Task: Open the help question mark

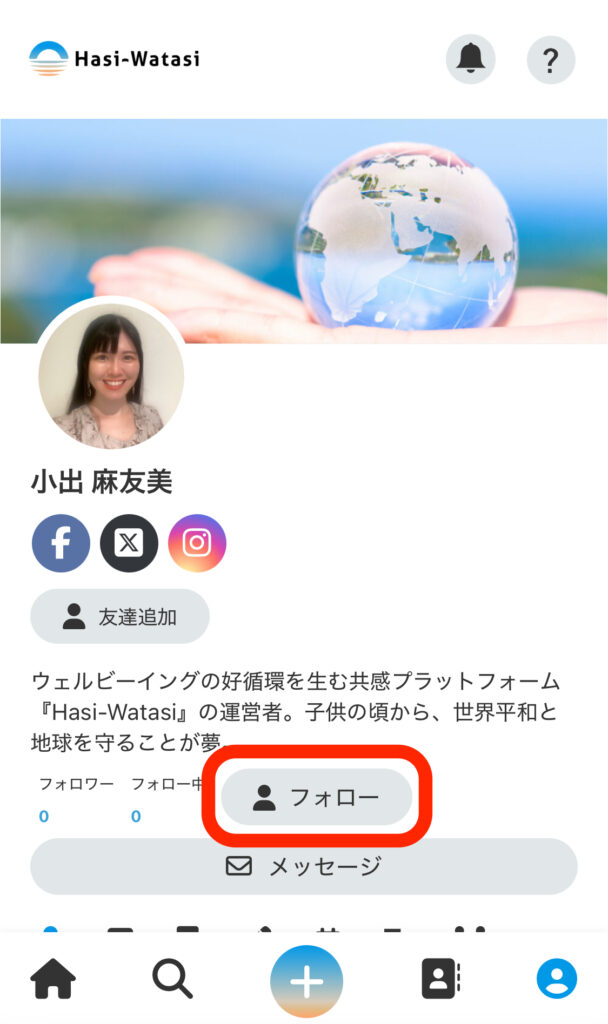Action: 550,59
